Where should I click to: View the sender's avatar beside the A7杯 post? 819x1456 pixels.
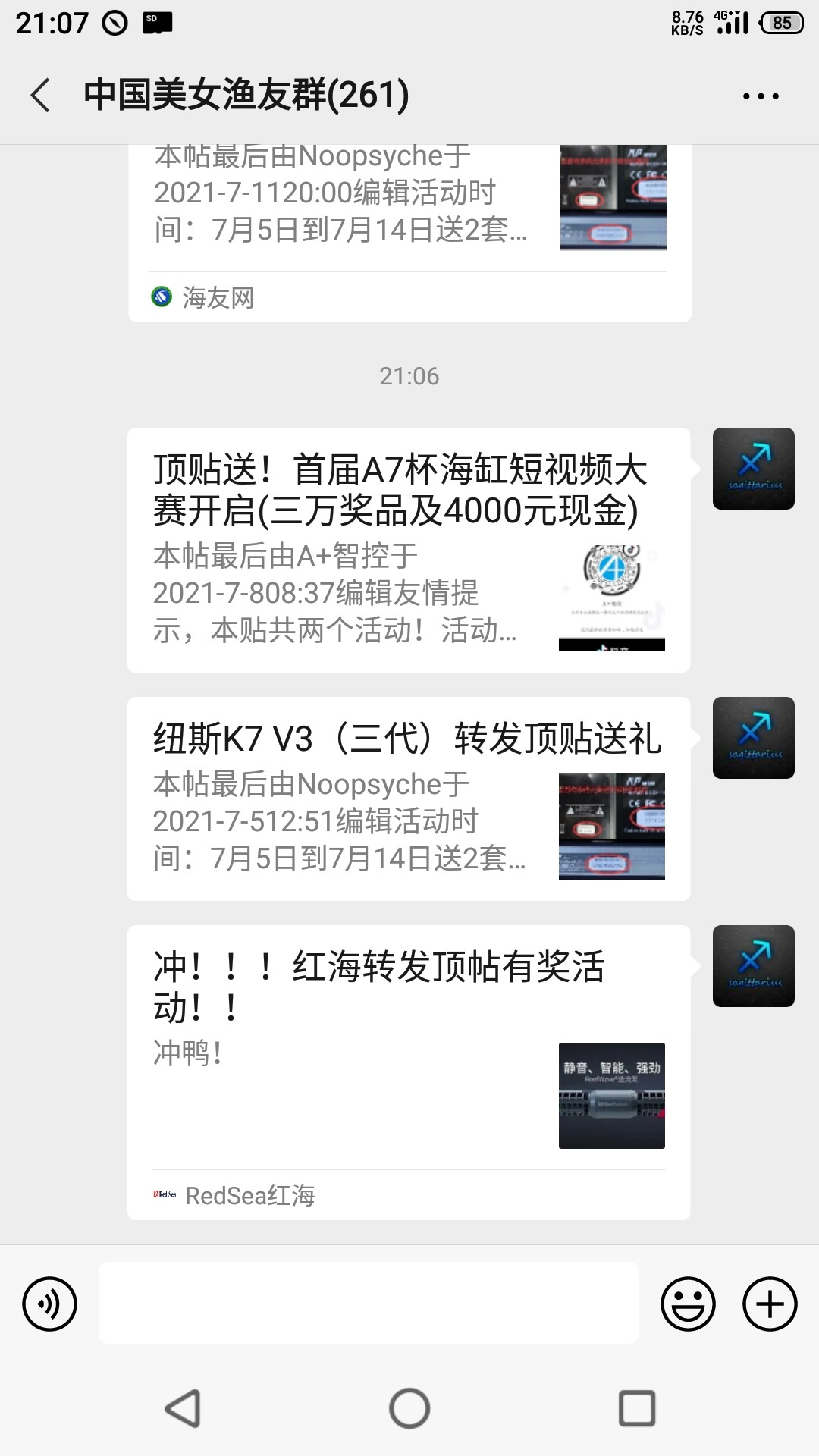coord(753,469)
